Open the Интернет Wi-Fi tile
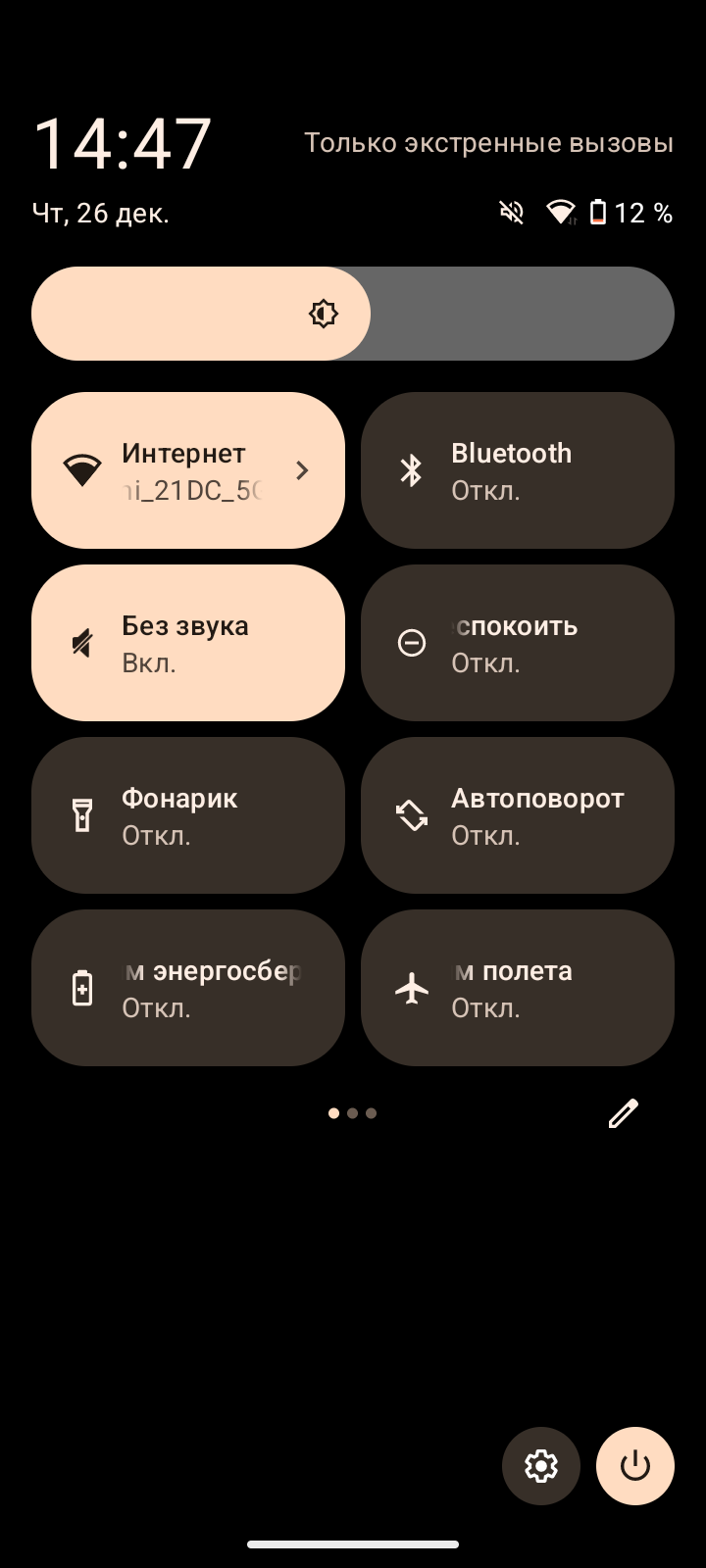This screenshot has width=706, height=1568. coord(188,470)
